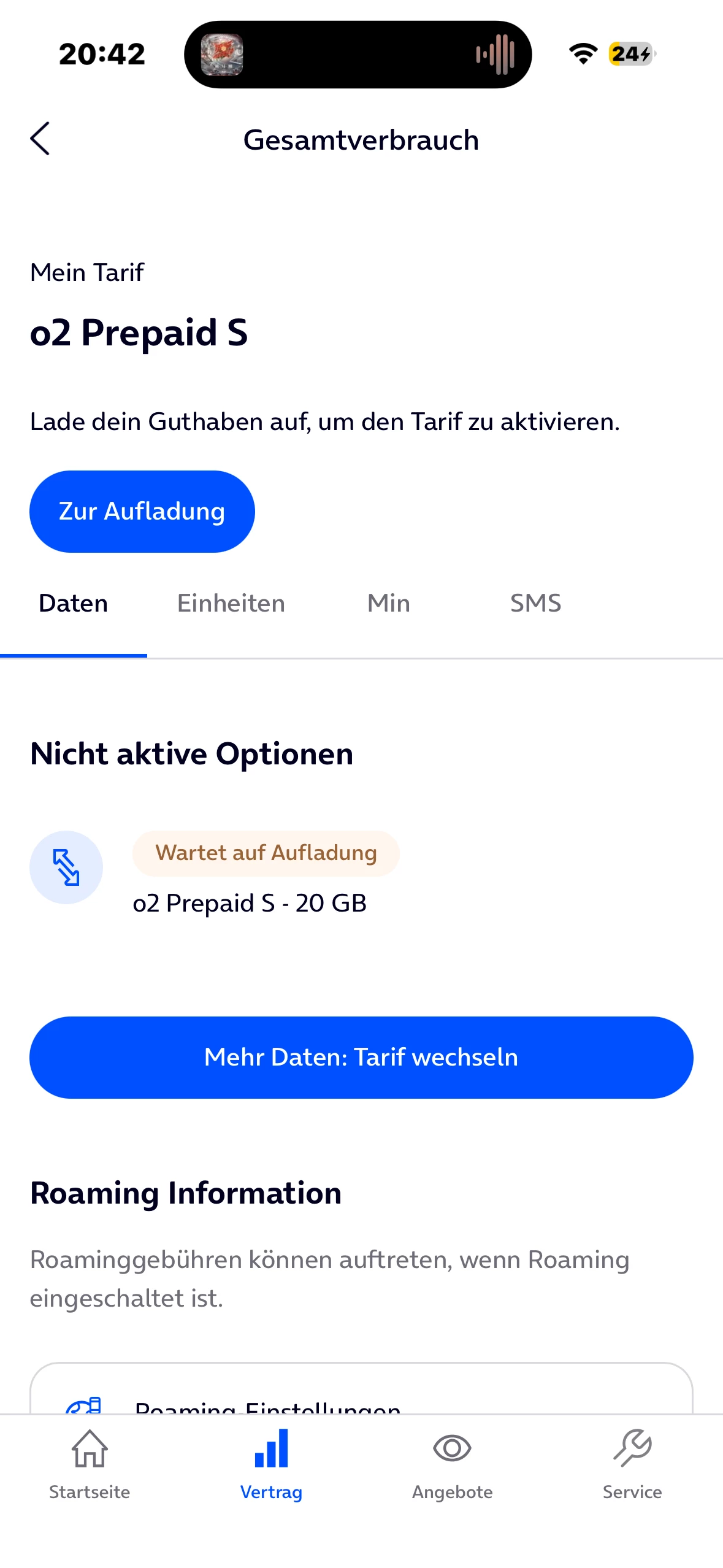Select the Daten tab
The height and width of the screenshot is (1568, 723).
(x=73, y=604)
